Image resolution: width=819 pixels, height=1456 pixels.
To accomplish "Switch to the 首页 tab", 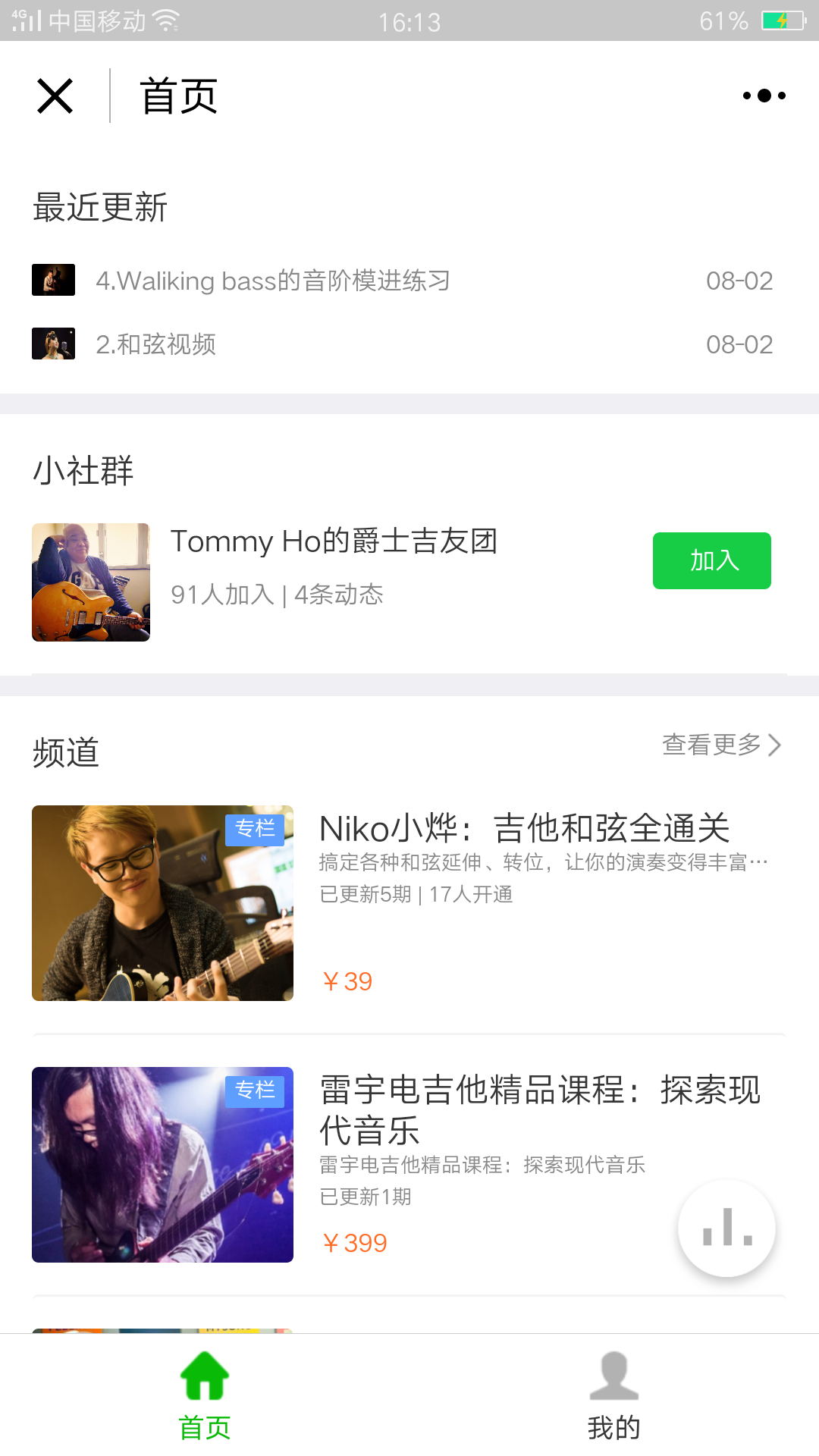I will pyautogui.click(x=205, y=1395).
